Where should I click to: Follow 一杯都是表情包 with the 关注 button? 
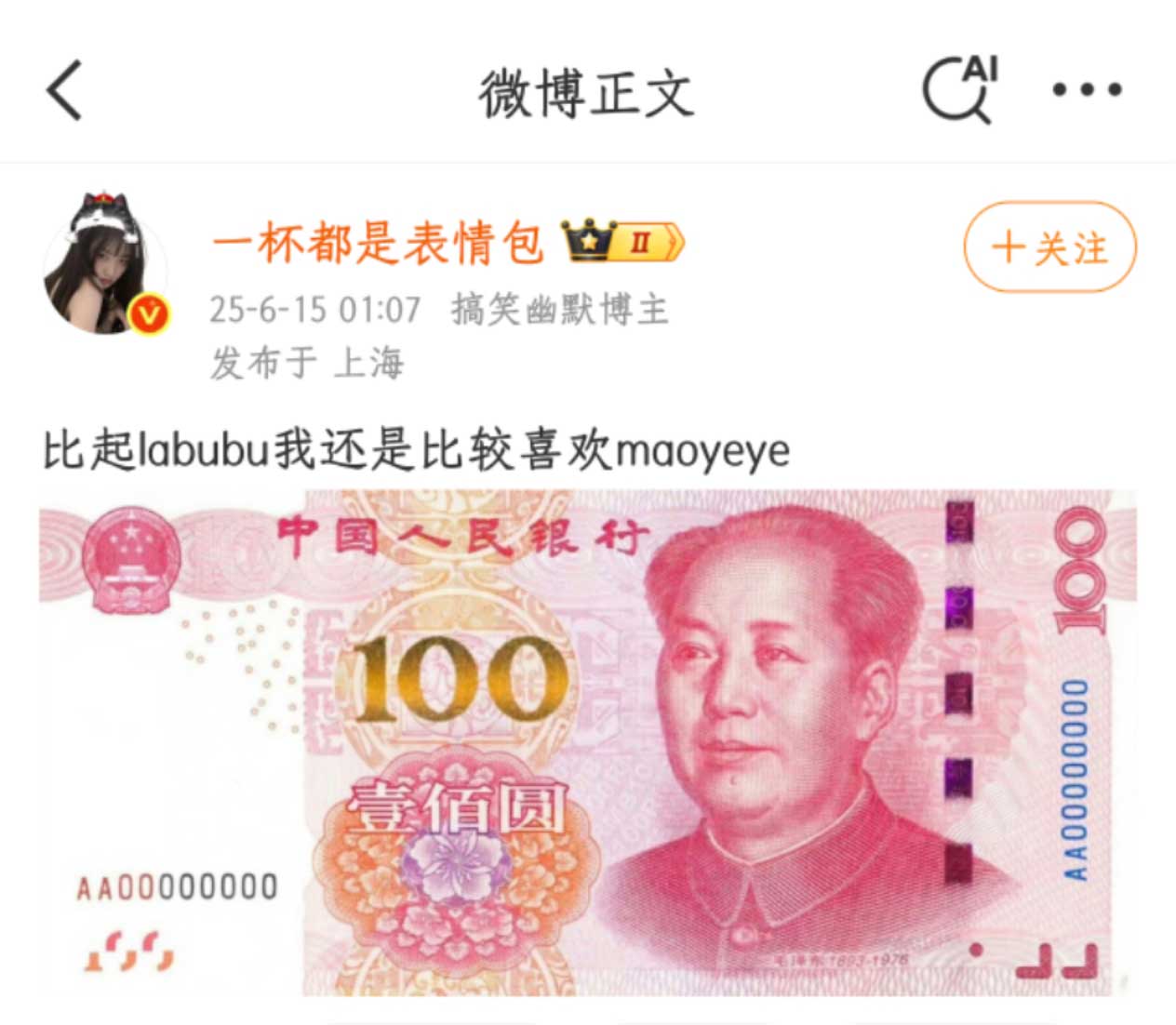[1049, 247]
